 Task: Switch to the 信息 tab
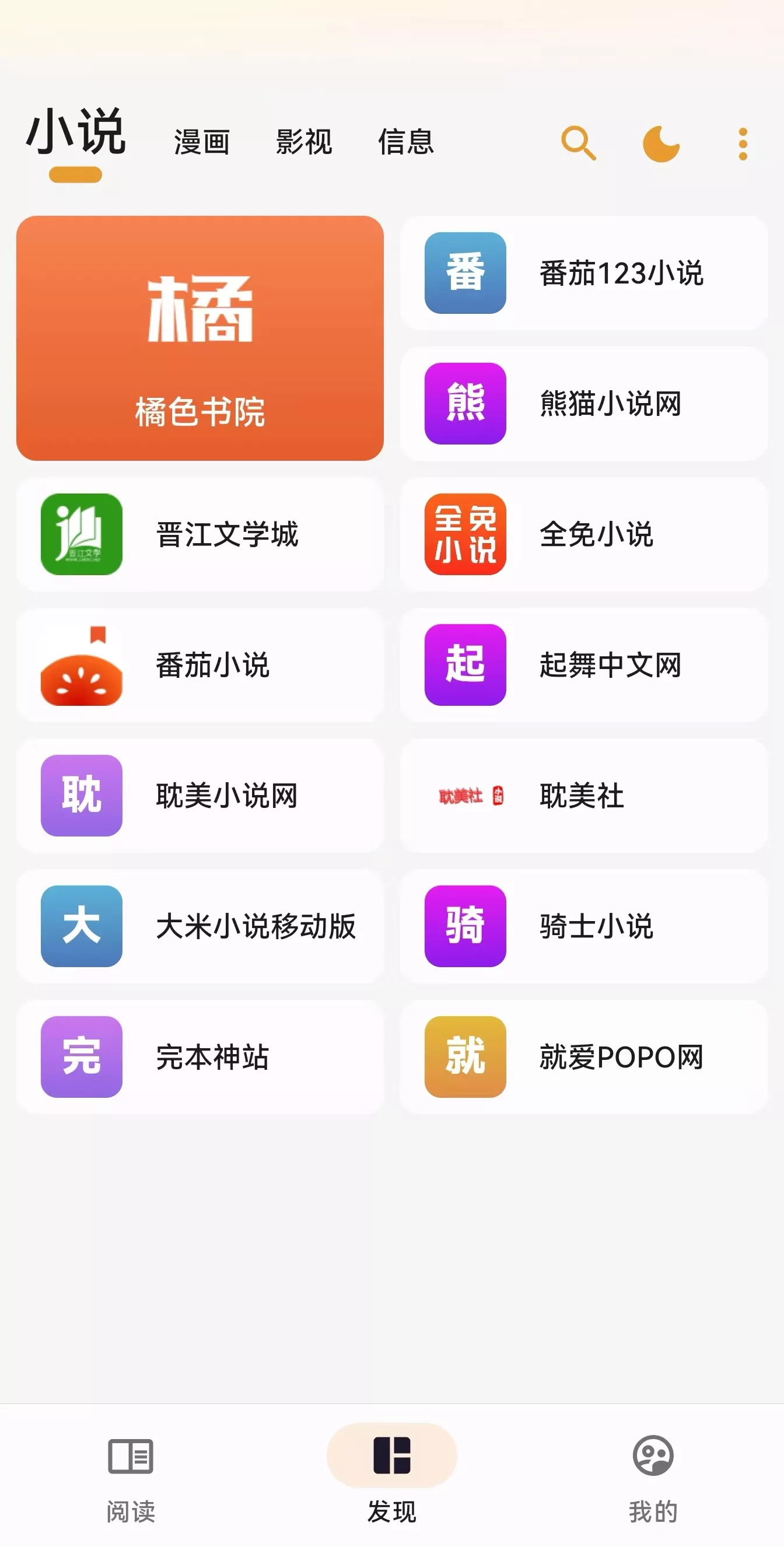coord(406,142)
